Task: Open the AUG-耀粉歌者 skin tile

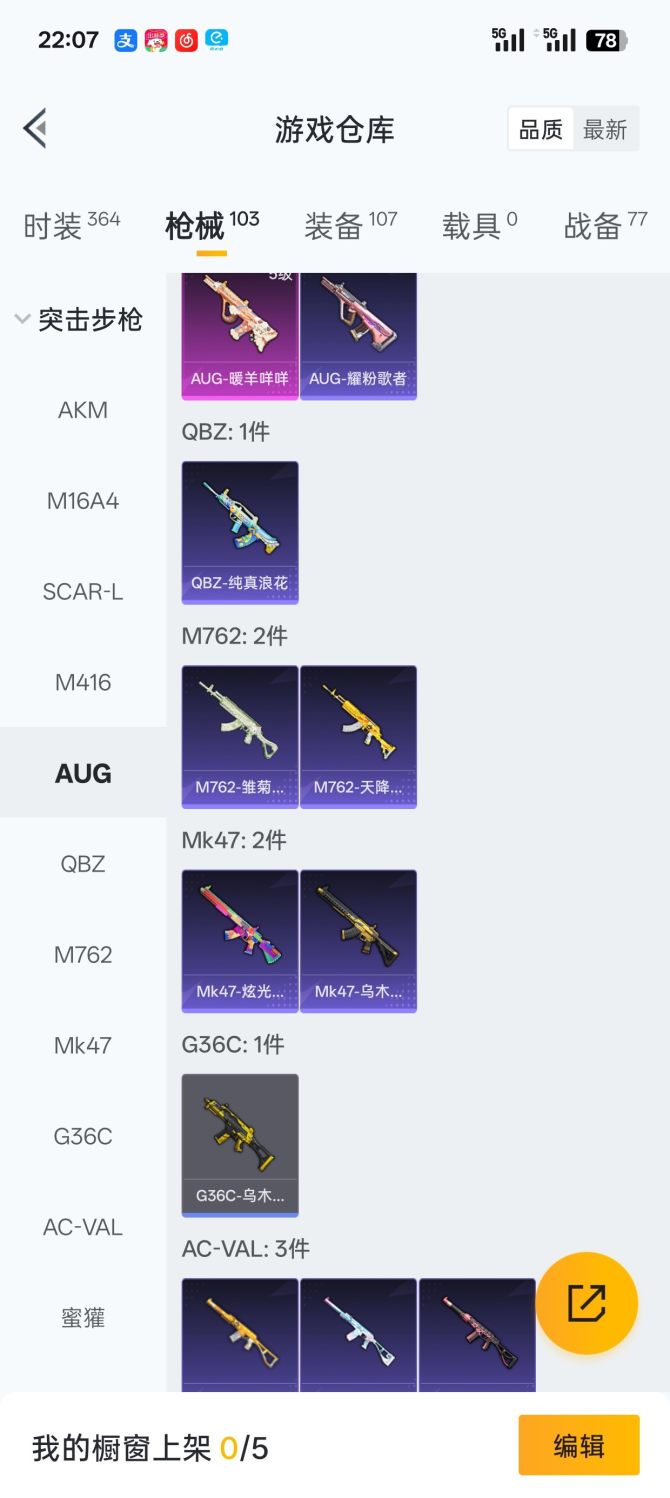Action: point(358,335)
